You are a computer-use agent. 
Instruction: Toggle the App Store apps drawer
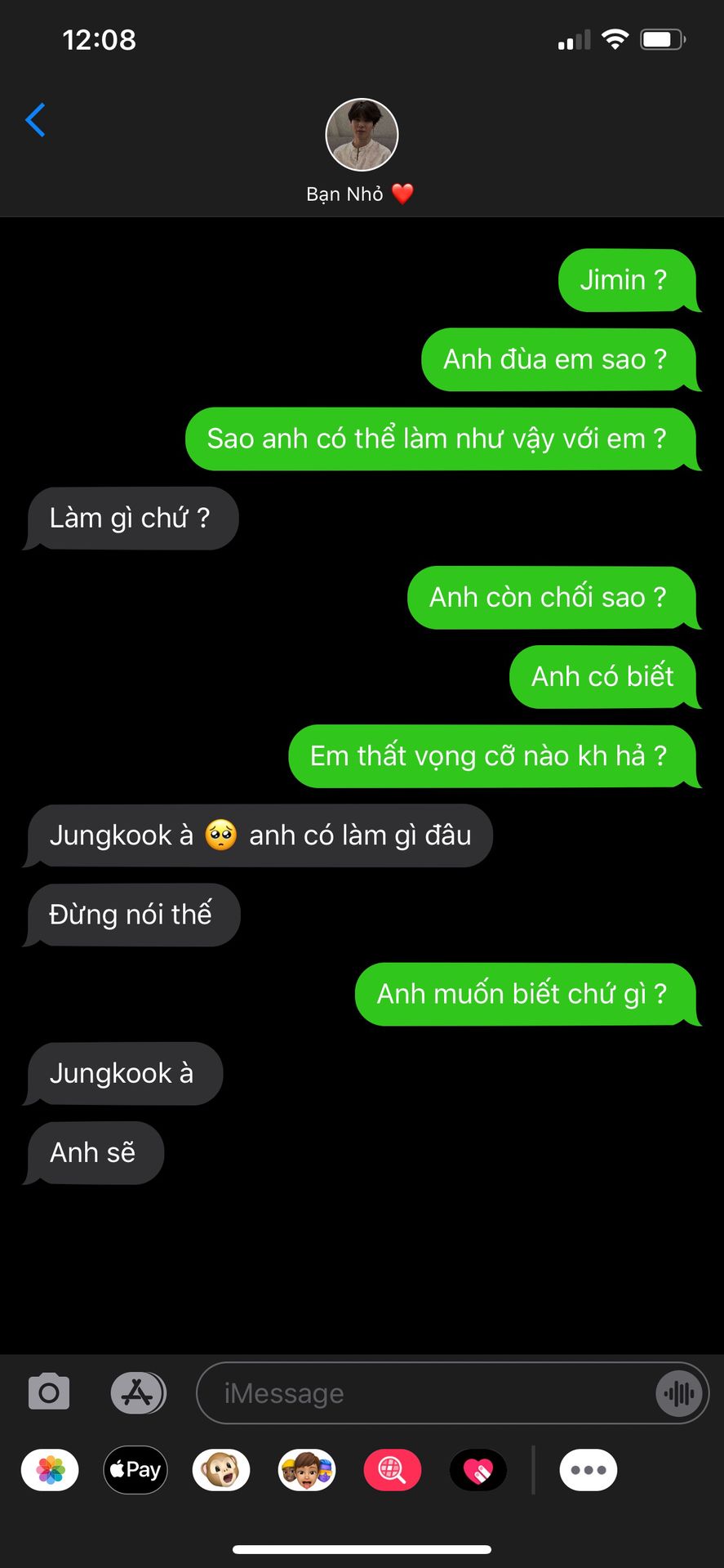tap(138, 1392)
